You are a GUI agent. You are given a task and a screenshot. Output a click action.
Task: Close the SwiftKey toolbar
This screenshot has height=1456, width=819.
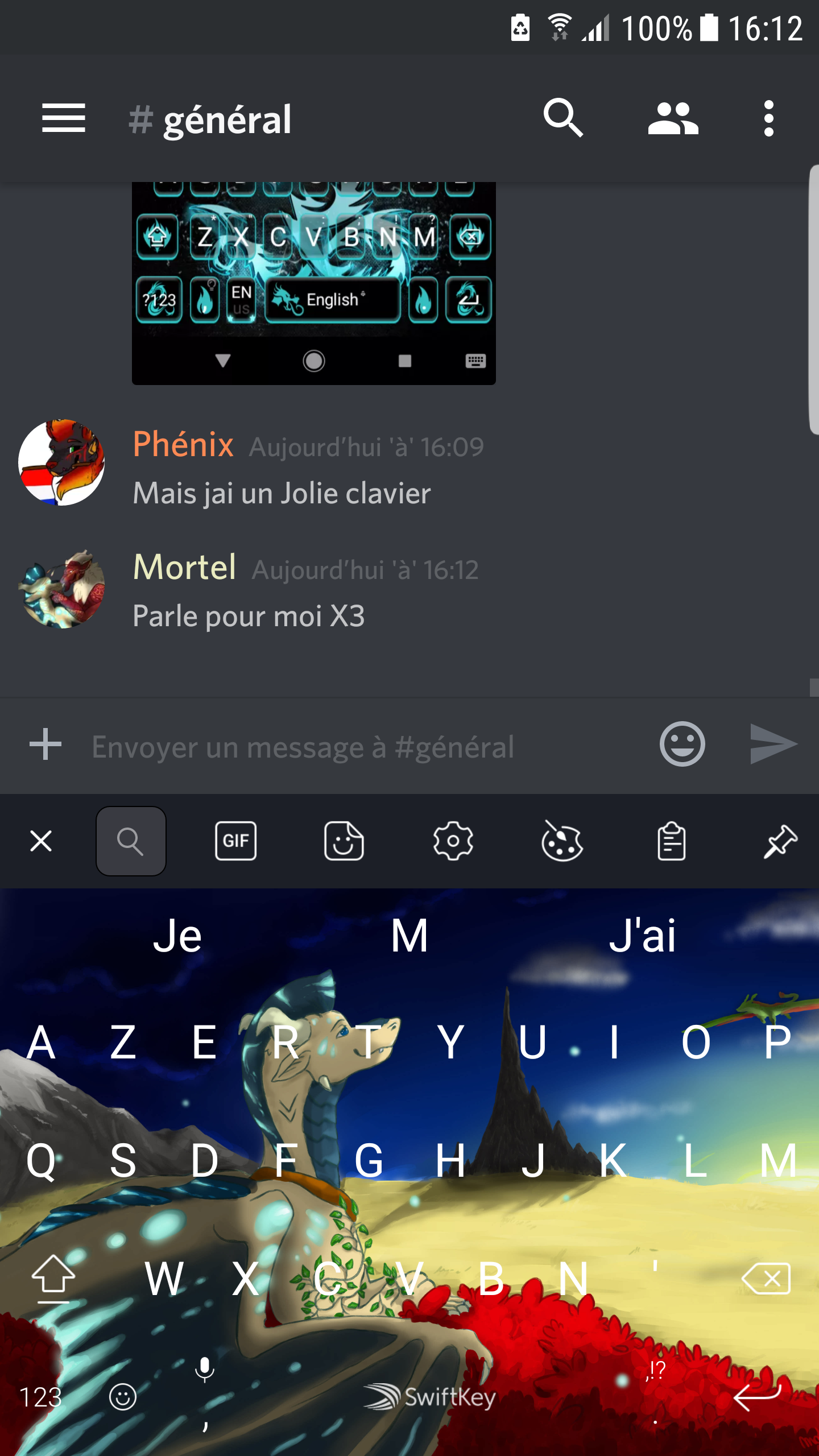tap(41, 841)
